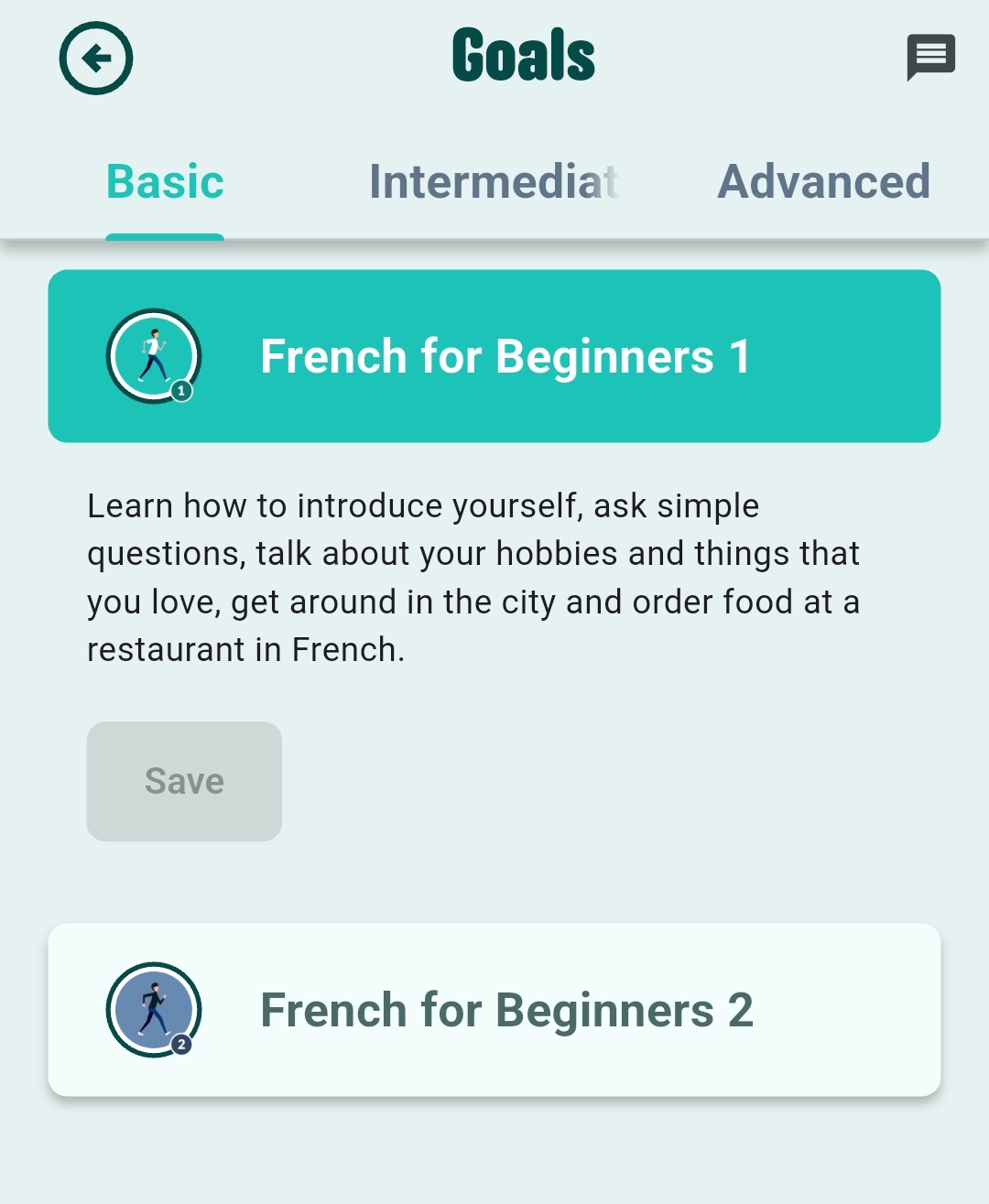Viewport: 989px width, 1204px height.
Task: Expand the French for Beginners 2 card
Action: click(494, 1010)
